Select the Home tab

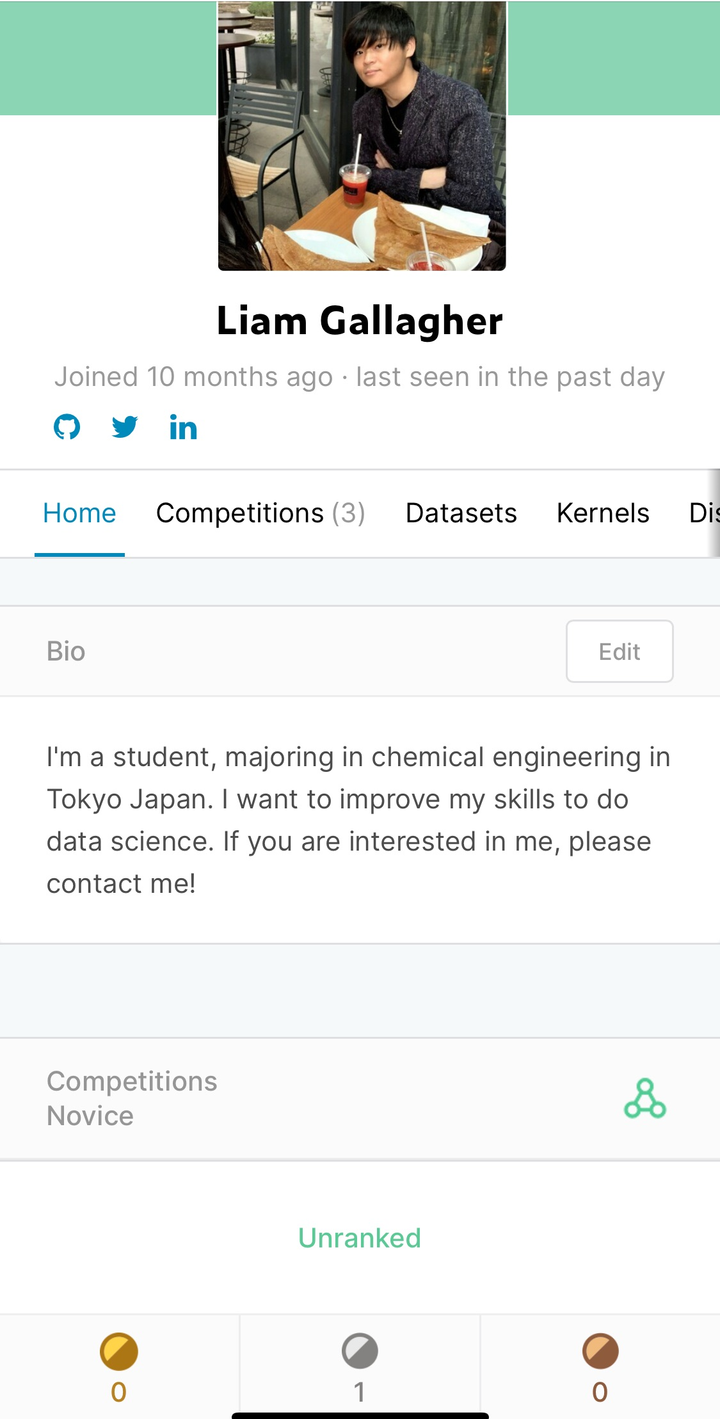79,513
